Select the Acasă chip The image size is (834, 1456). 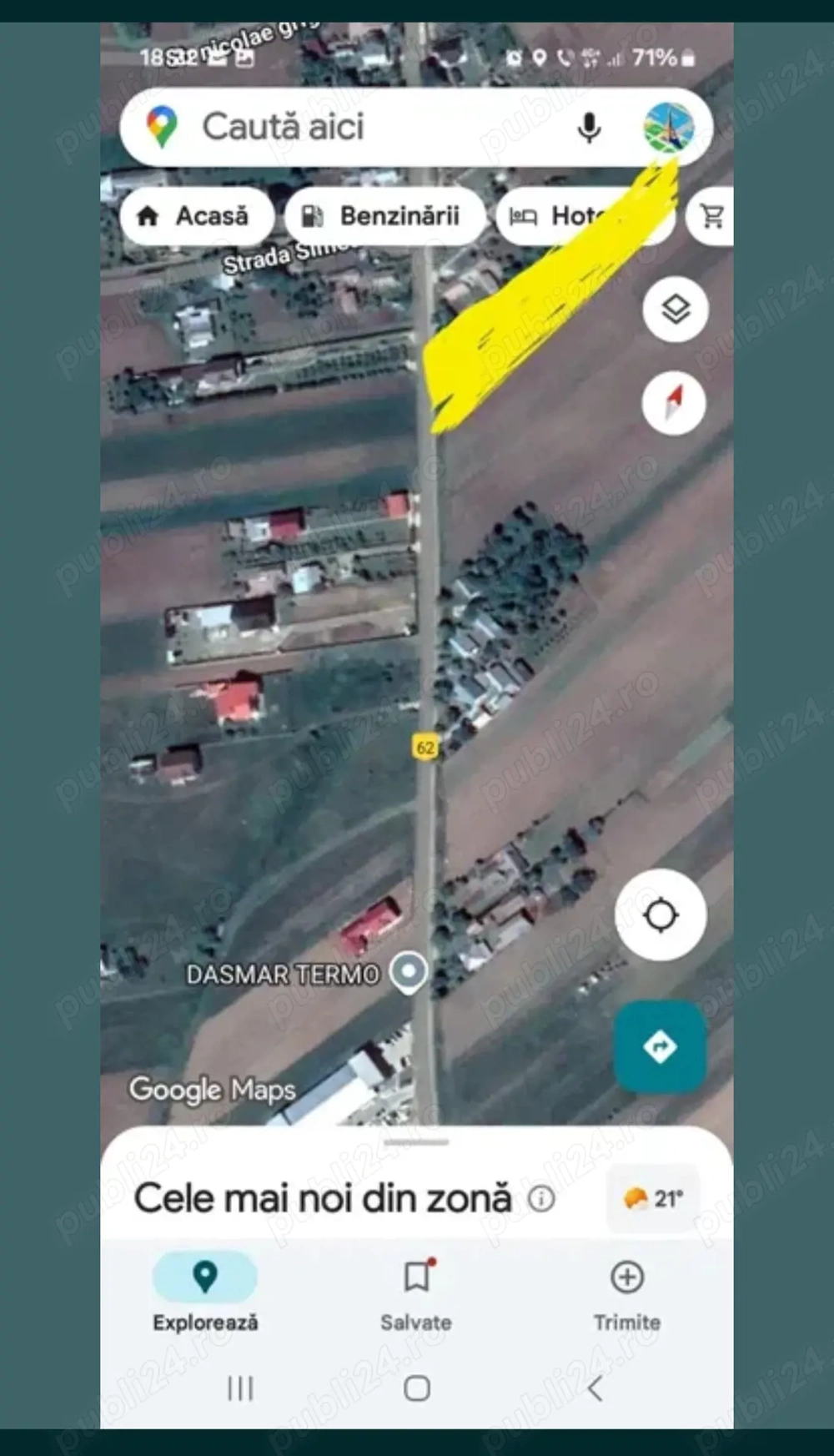coord(197,216)
